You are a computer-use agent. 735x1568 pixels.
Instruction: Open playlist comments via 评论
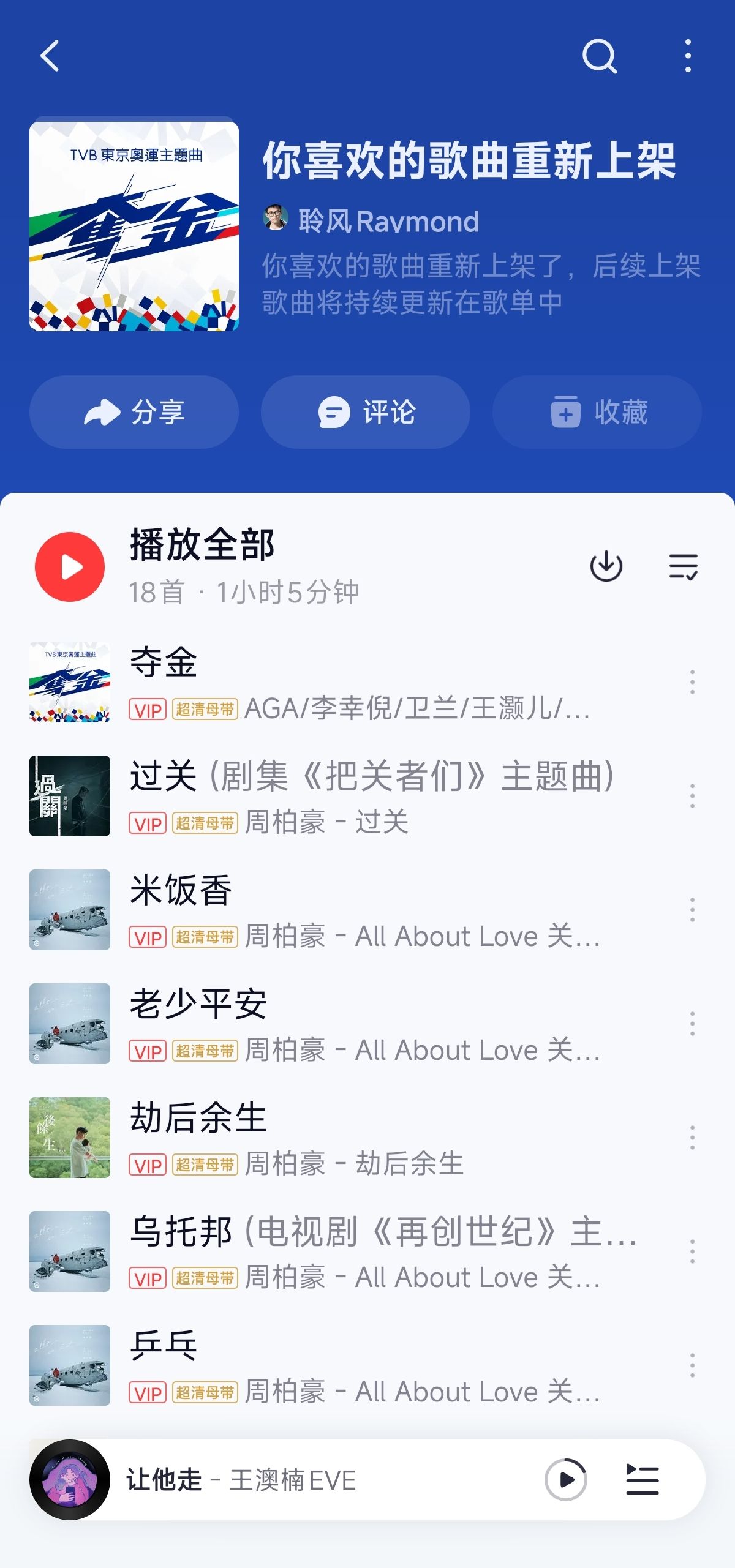[x=366, y=412]
